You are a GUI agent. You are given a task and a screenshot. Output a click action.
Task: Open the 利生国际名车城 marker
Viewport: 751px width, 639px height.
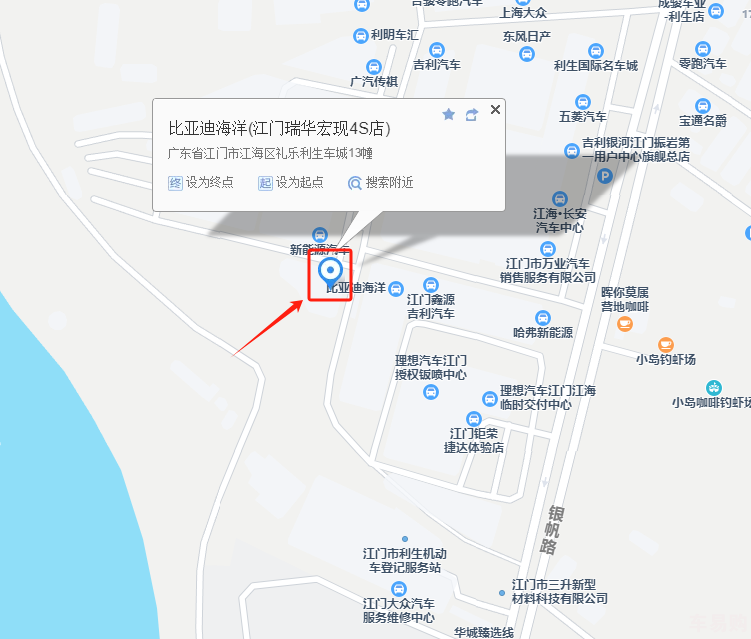[596, 50]
